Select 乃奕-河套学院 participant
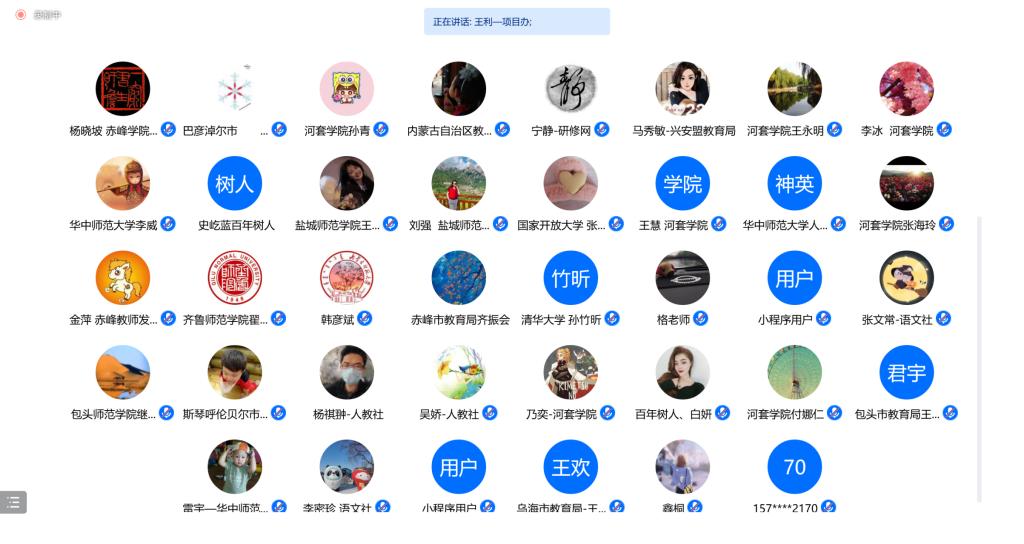This screenshot has height=544, width=1024. (x=571, y=373)
